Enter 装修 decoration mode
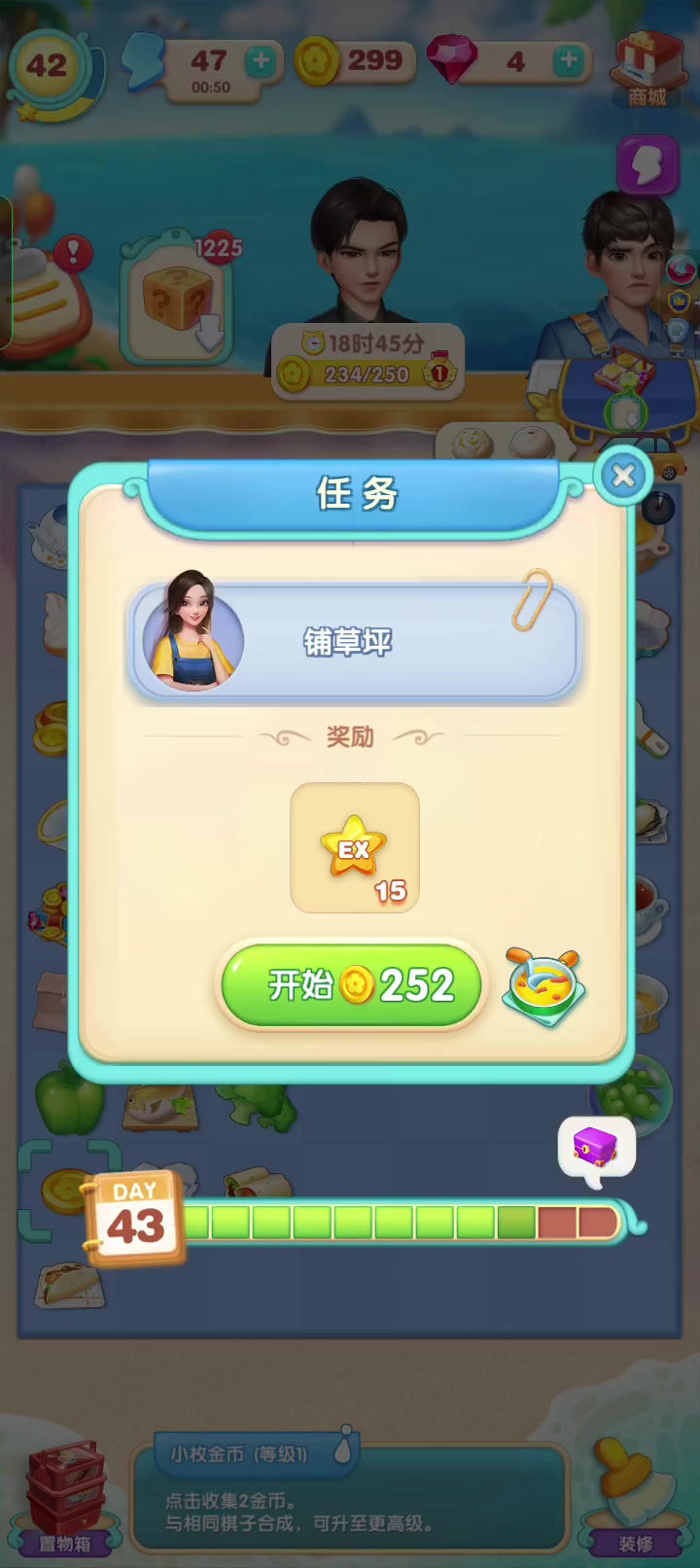Viewport: 700px width, 1568px height. tap(635, 1498)
